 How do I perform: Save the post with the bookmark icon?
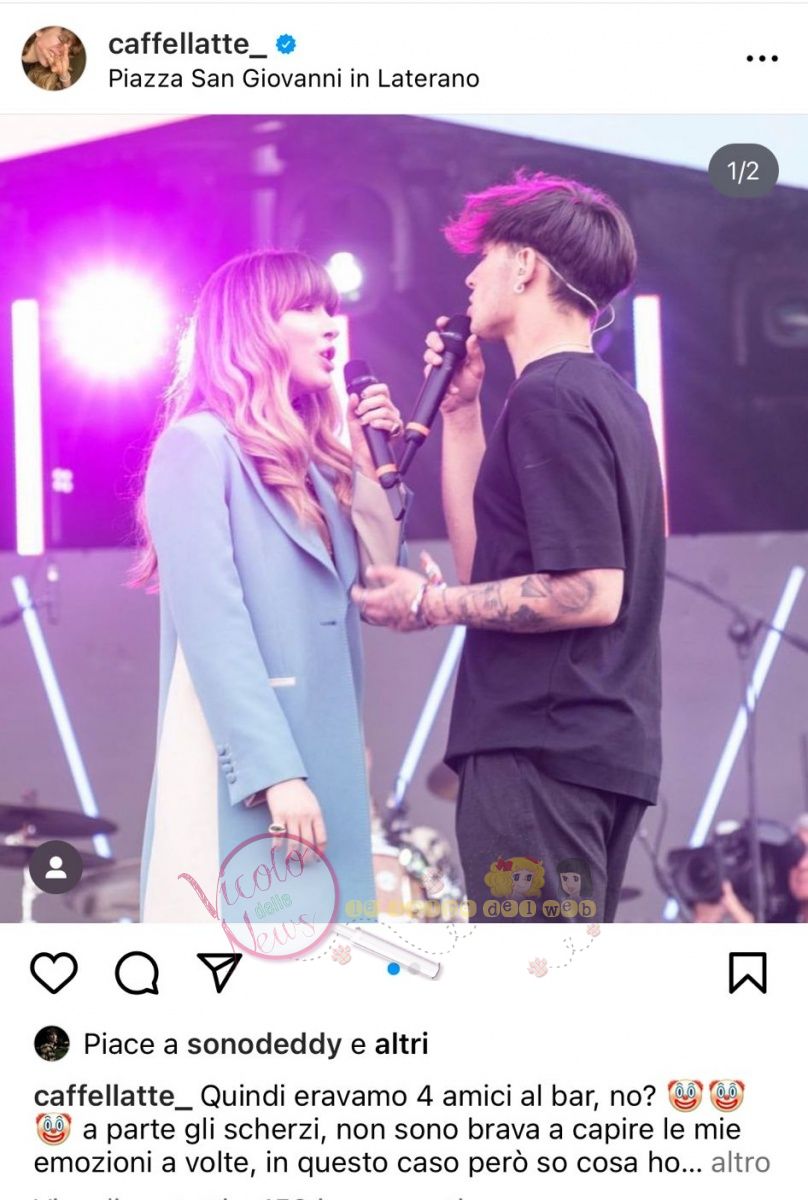747,972
